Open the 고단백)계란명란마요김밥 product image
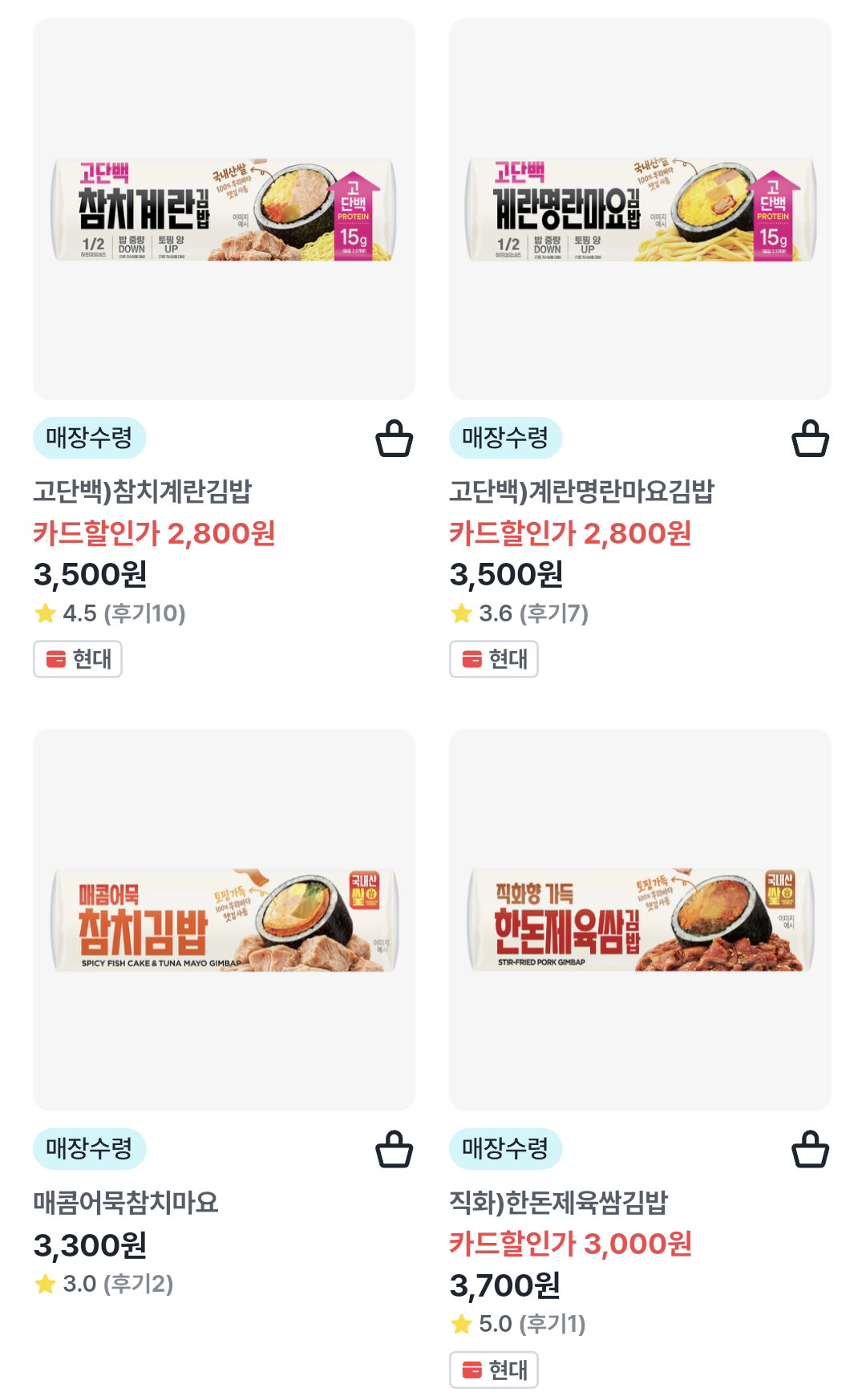Screen dimensions: 862x1400 point(640,209)
